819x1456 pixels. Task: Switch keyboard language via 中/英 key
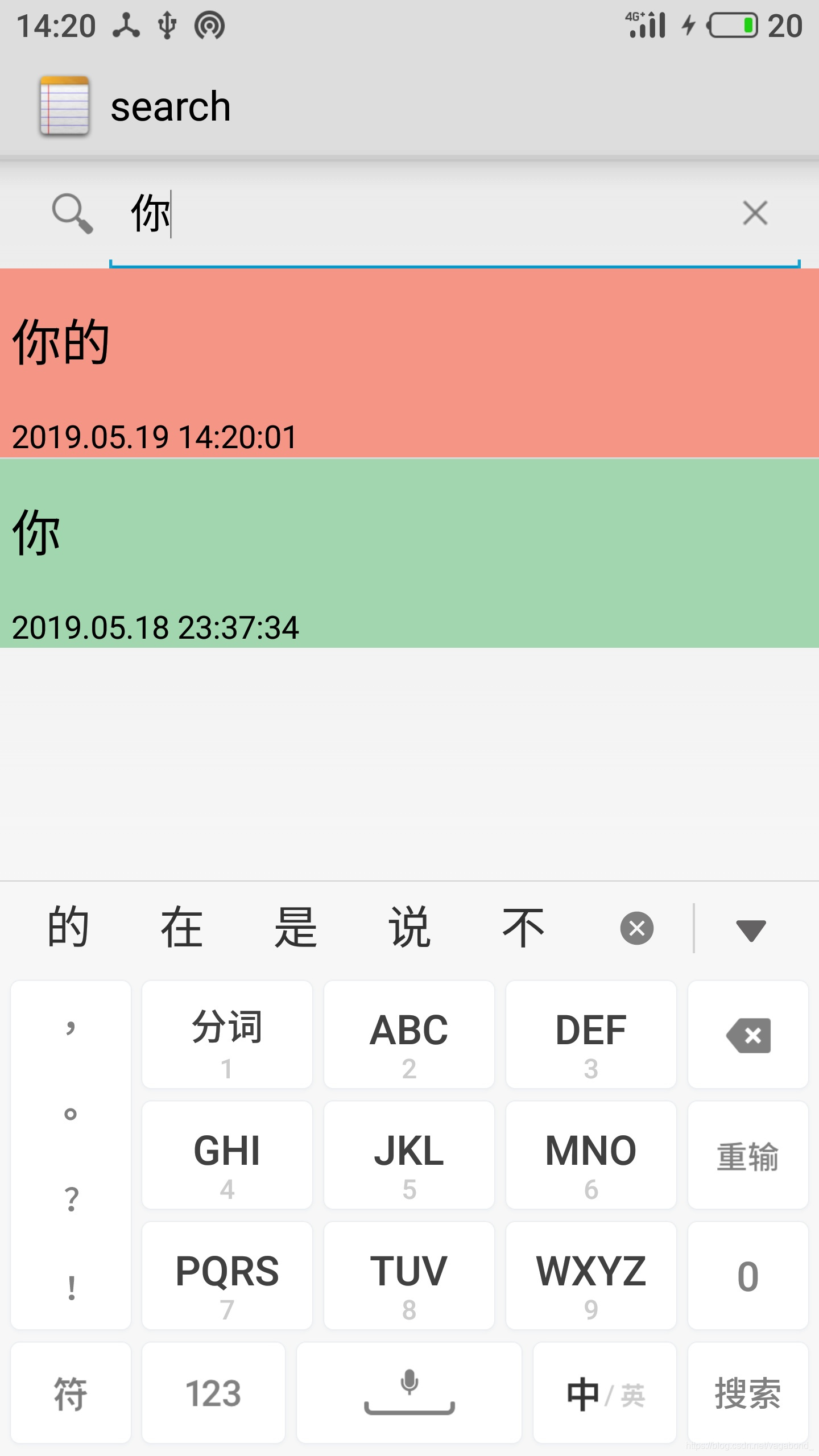(x=605, y=1393)
